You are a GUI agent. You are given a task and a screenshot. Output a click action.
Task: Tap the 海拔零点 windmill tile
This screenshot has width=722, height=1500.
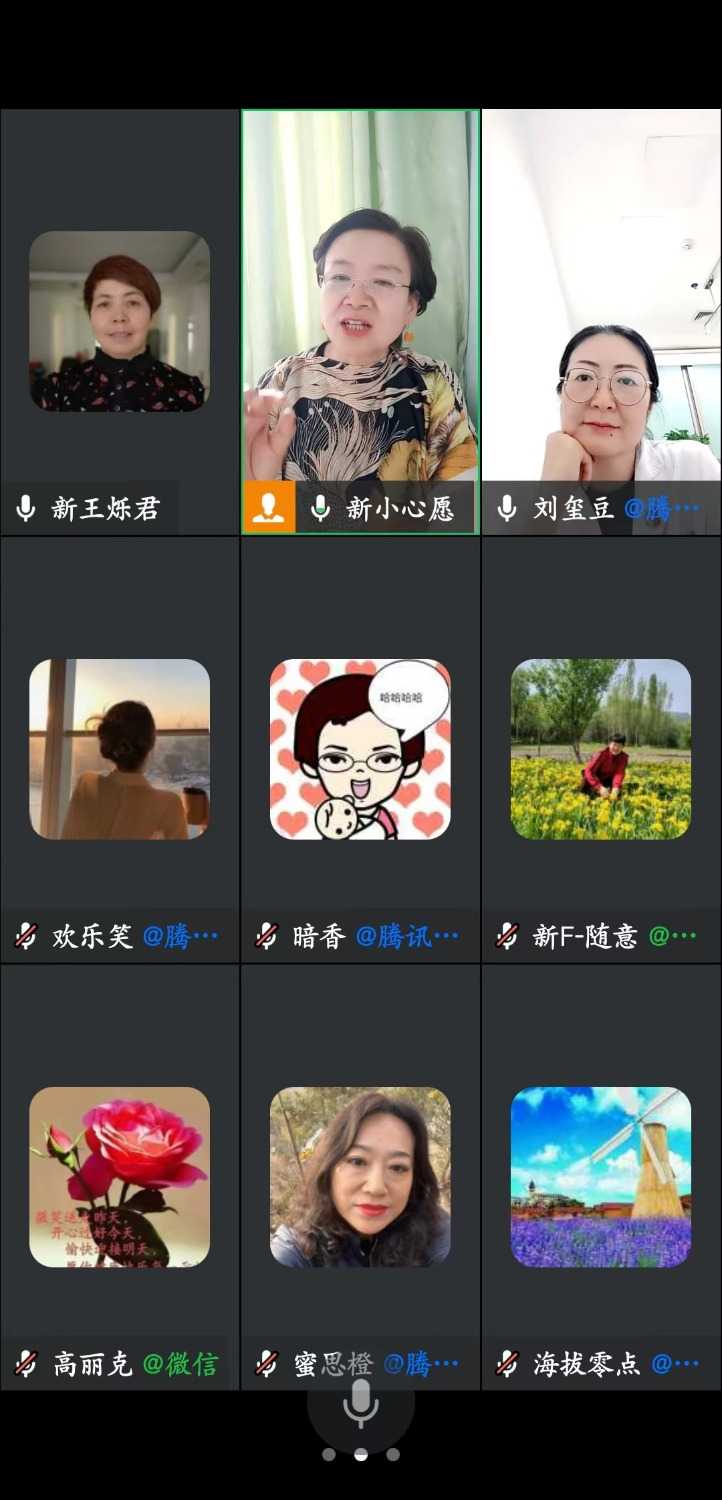pos(601,1177)
